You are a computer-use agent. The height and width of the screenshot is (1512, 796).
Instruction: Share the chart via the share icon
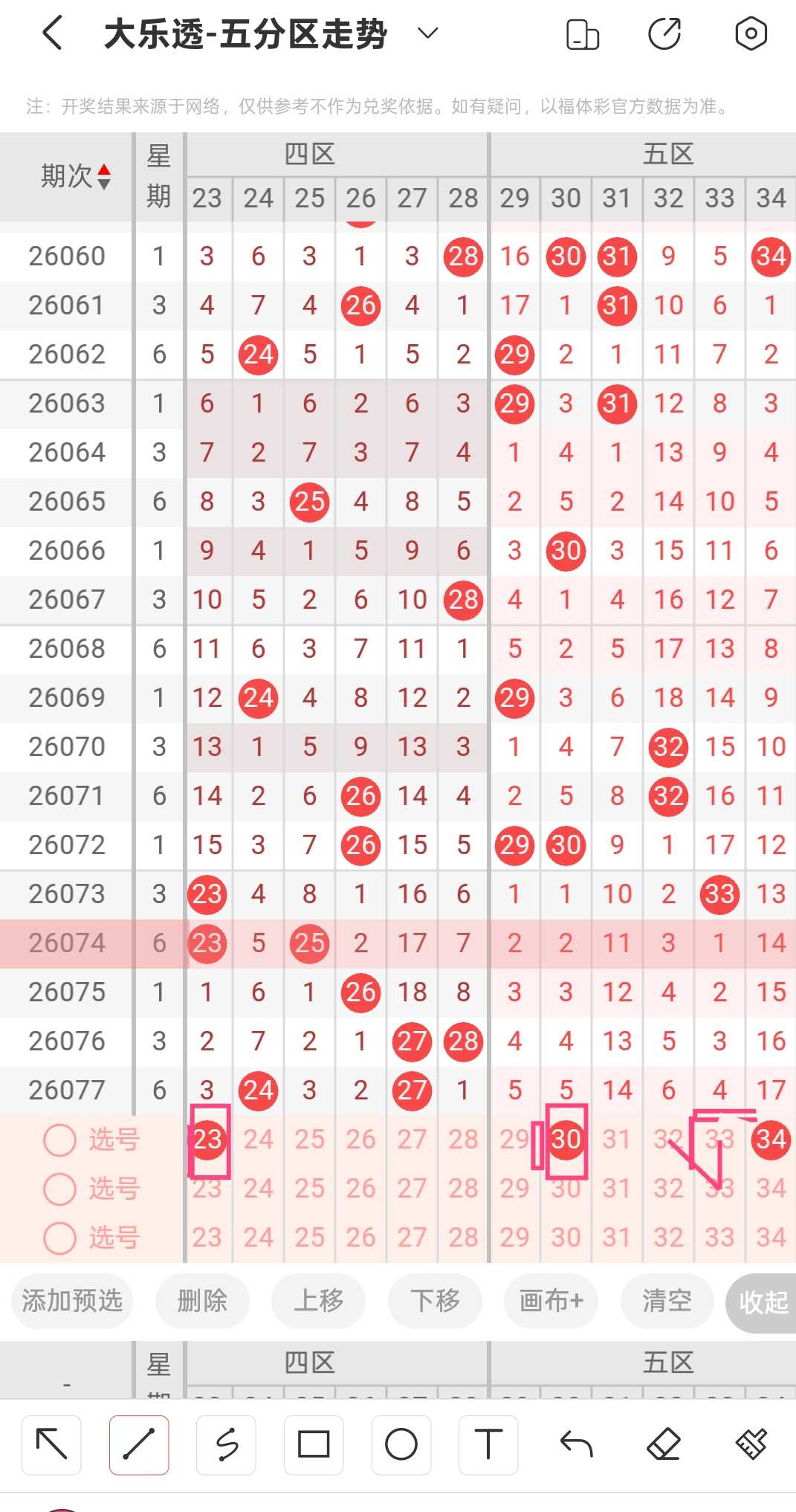(x=664, y=34)
